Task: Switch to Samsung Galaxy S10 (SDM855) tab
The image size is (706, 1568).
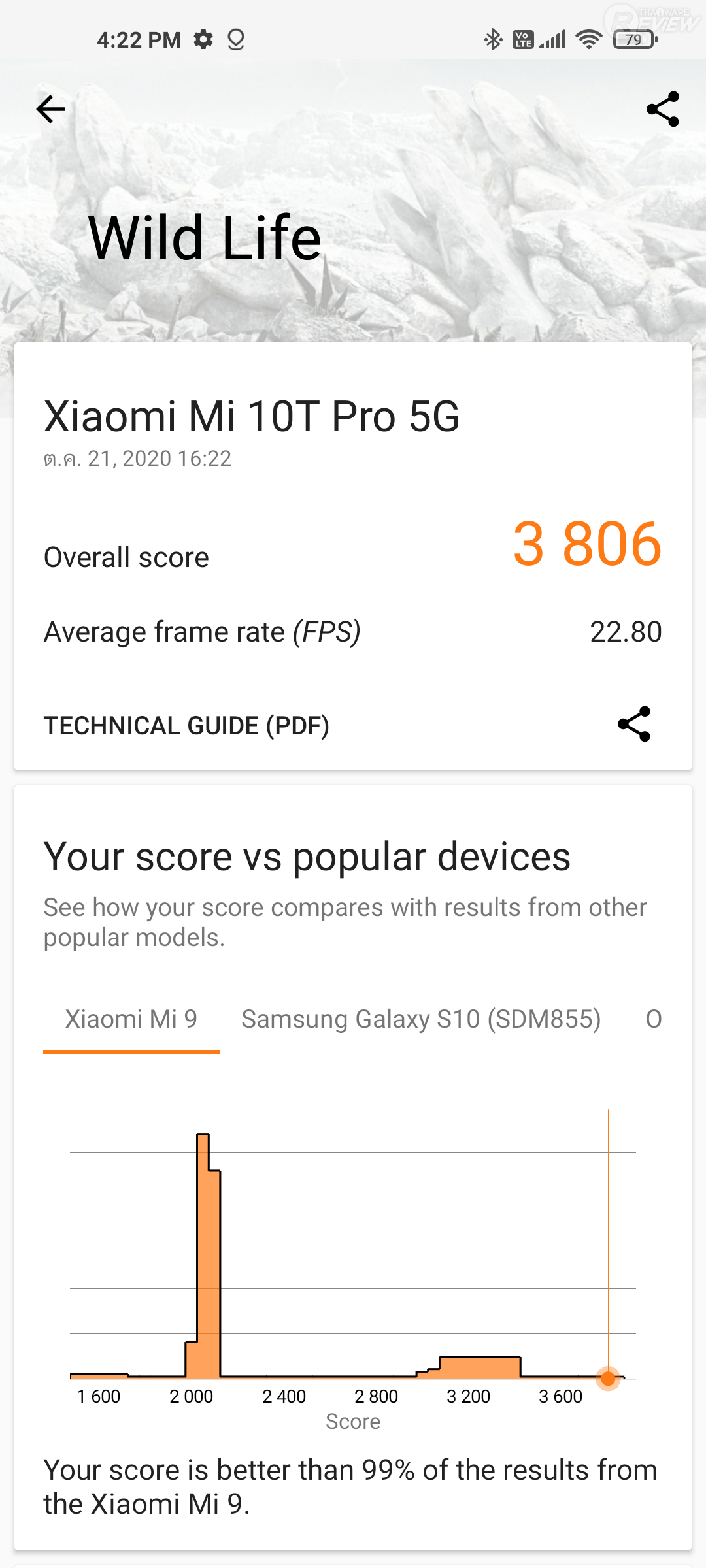Action: coord(421,1019)
